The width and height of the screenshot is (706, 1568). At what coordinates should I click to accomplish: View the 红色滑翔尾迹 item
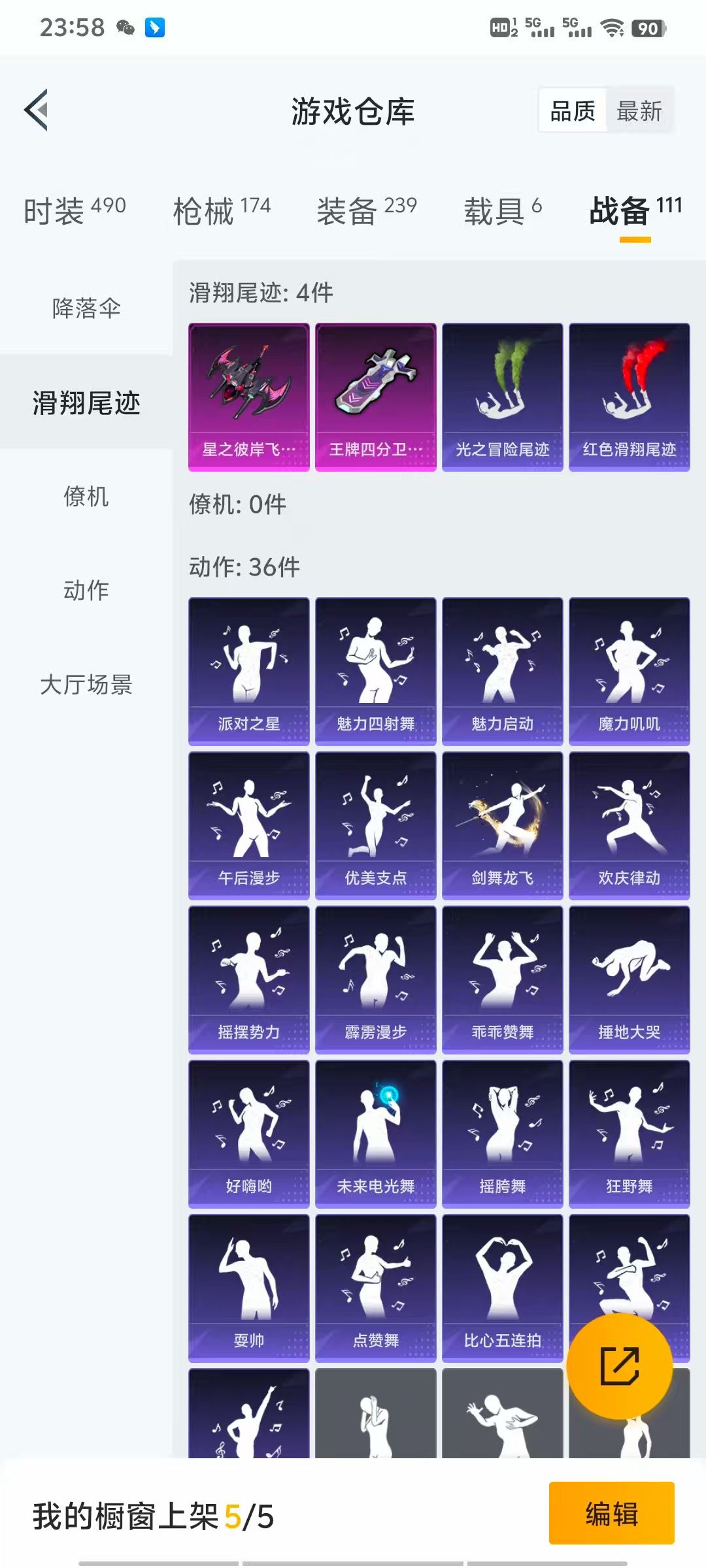pyautogui.click(x=630, y=397)
